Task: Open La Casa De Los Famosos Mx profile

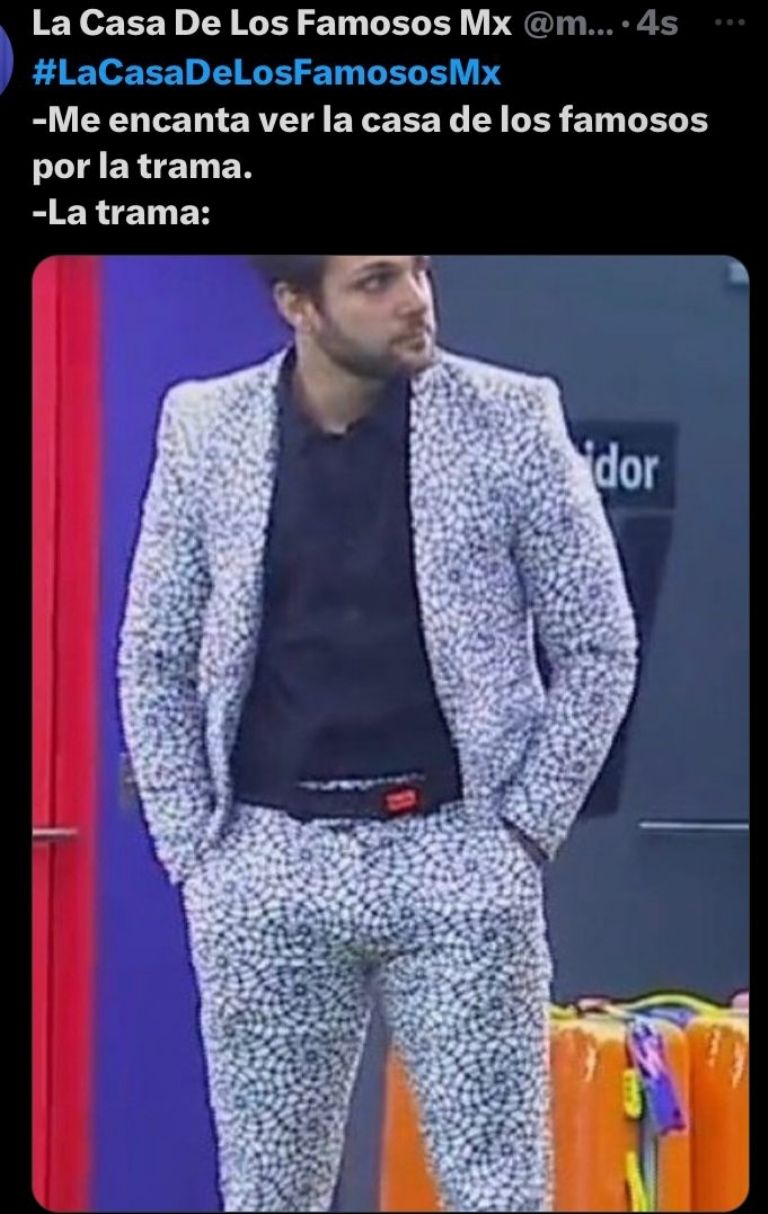Action: 270,24
